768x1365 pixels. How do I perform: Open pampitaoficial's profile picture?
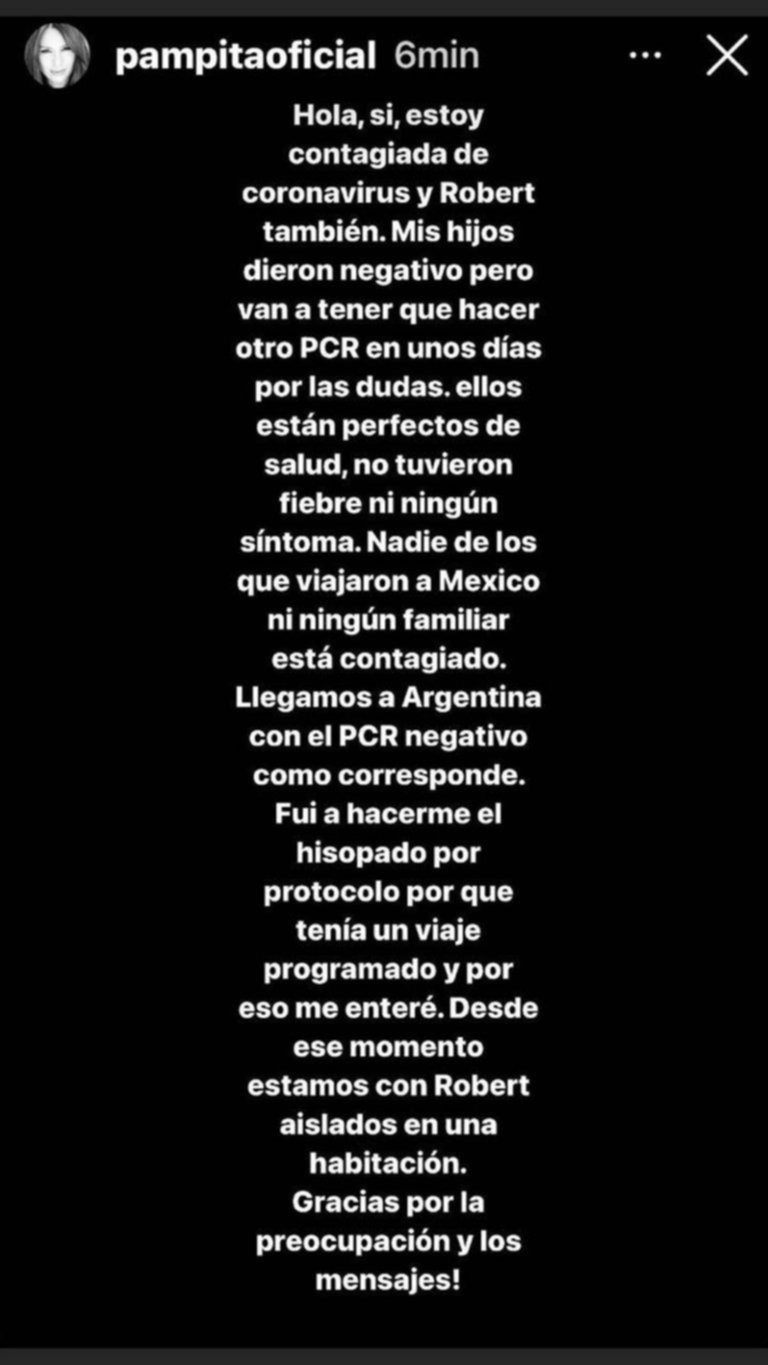click(x=57, y=56)
